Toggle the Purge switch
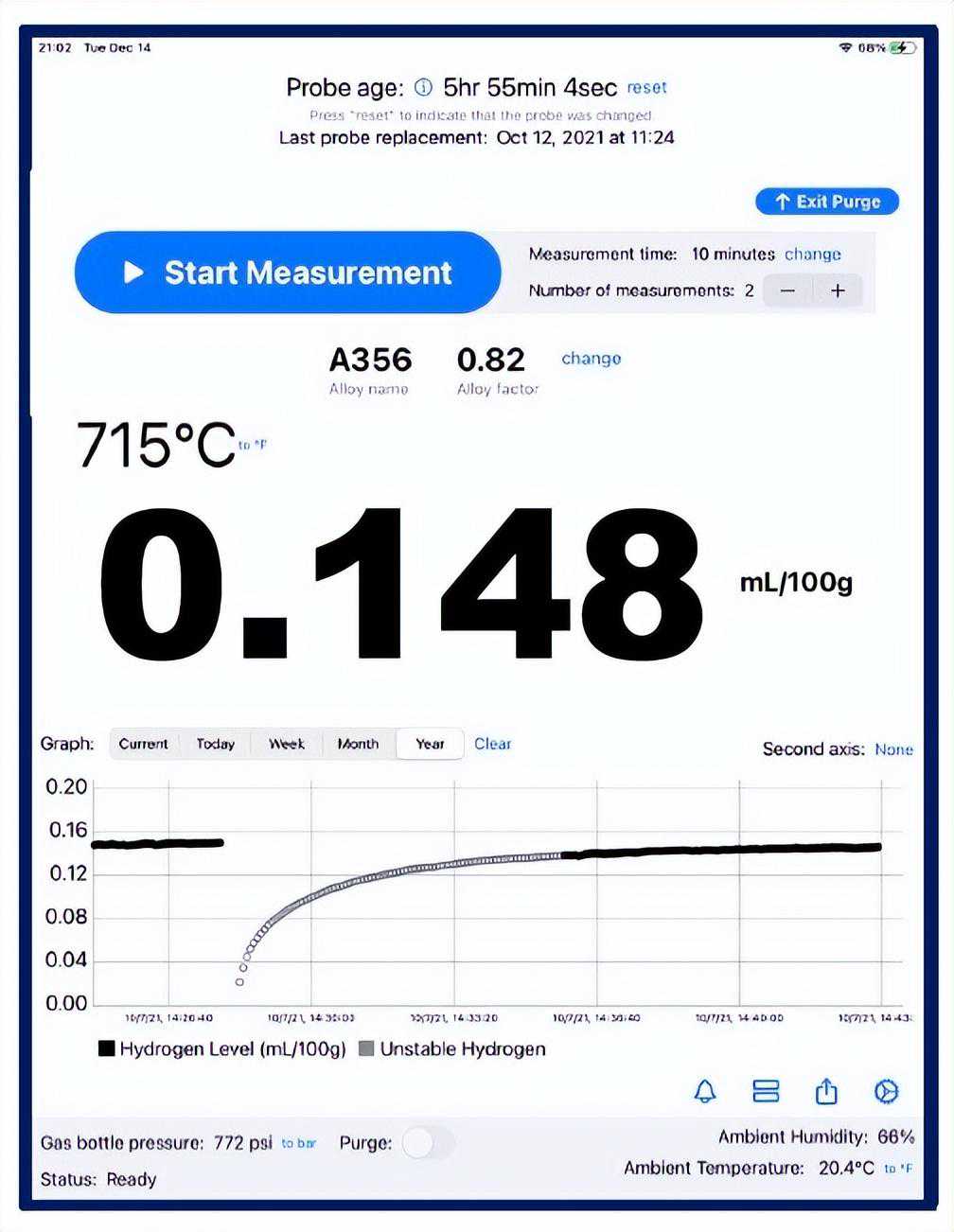Viewport: 954px width, 1232px height. point(428,1143)
